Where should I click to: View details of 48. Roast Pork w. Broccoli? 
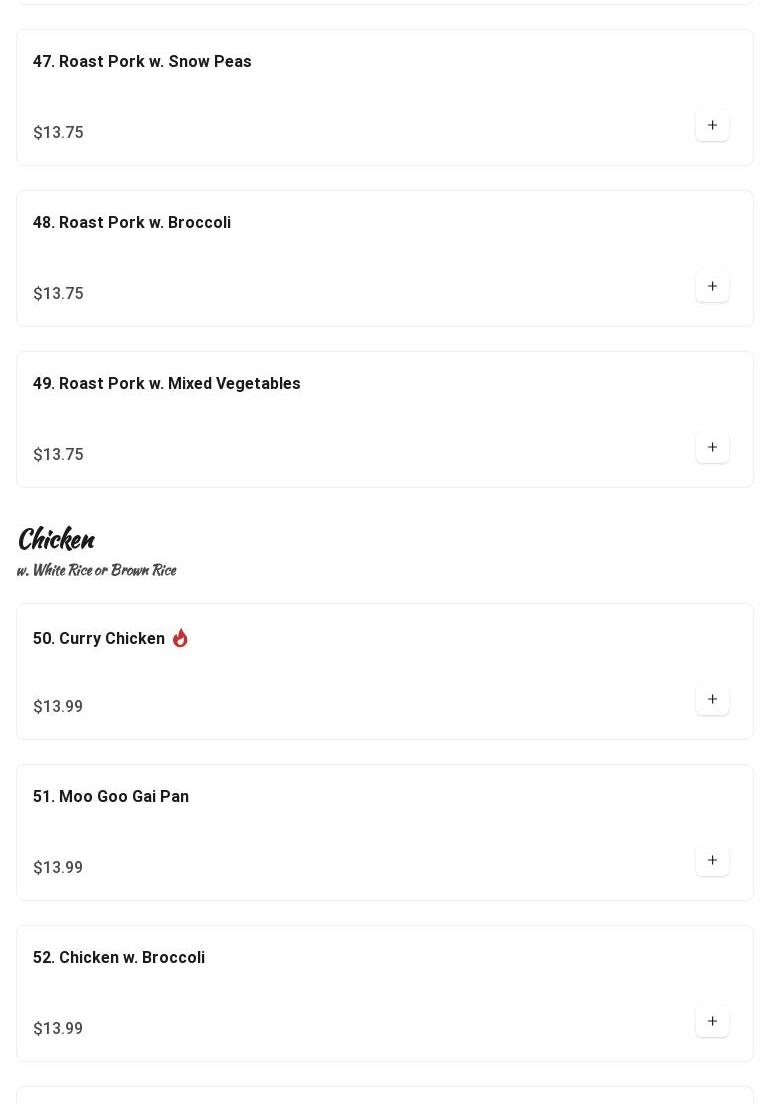point(132,223)
